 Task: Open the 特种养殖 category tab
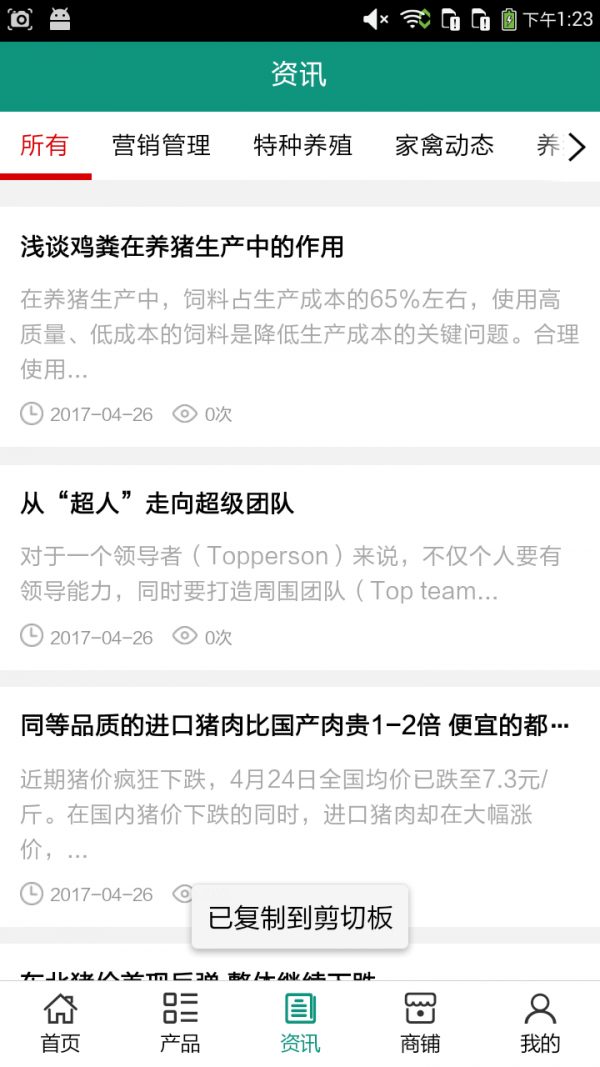(303, 146)
